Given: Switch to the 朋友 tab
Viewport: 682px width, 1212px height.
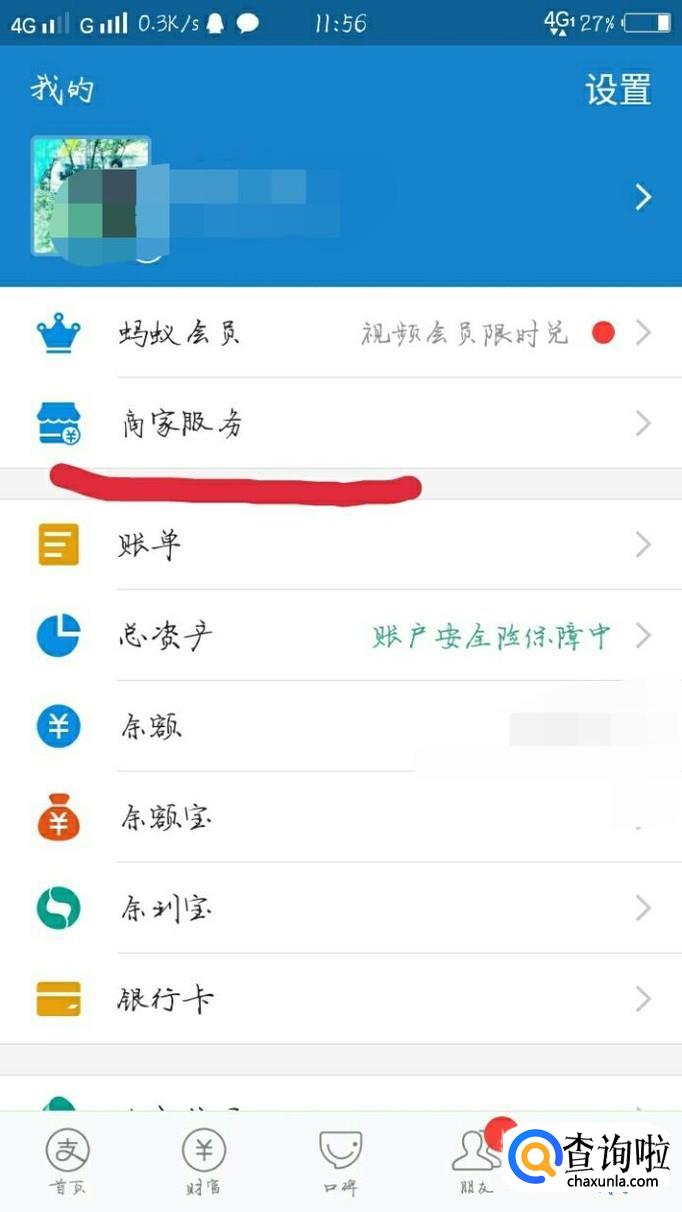Looking at the screenshot, I should point(474,1162).
